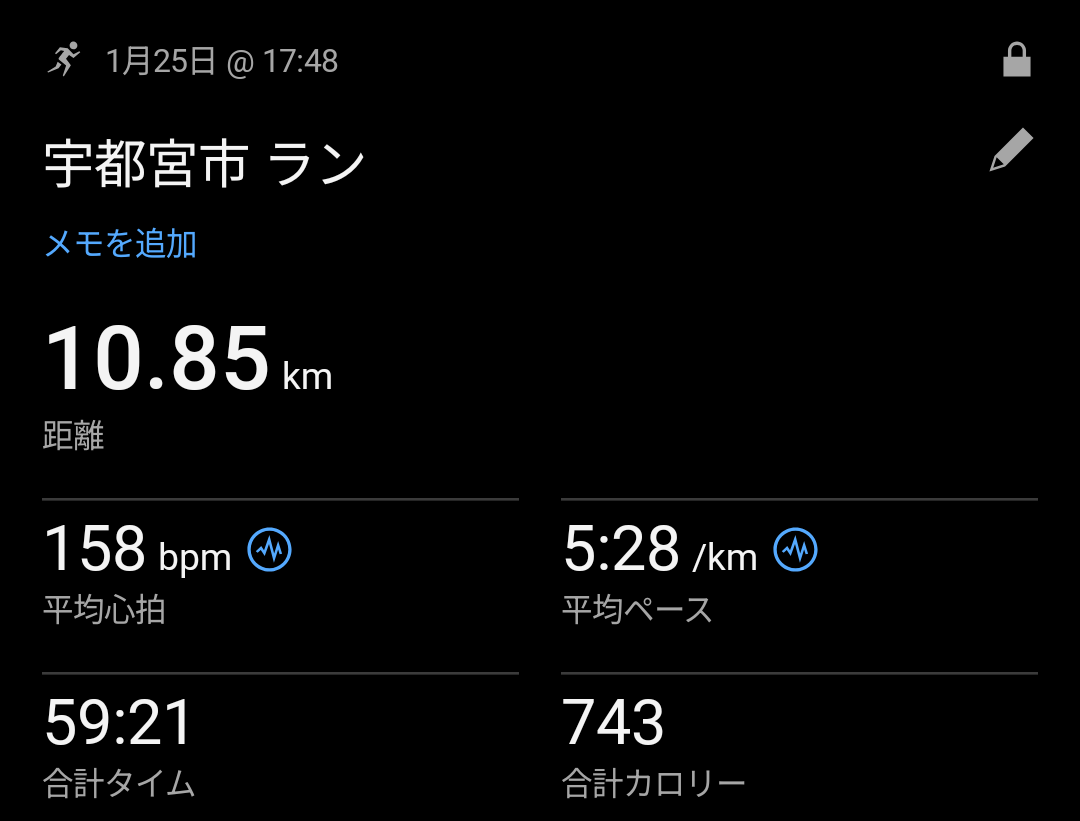This screenshot has height=821, width=1080.
Task: Open the chart icon beside 平均心拍
Action: tap(270, 549)
